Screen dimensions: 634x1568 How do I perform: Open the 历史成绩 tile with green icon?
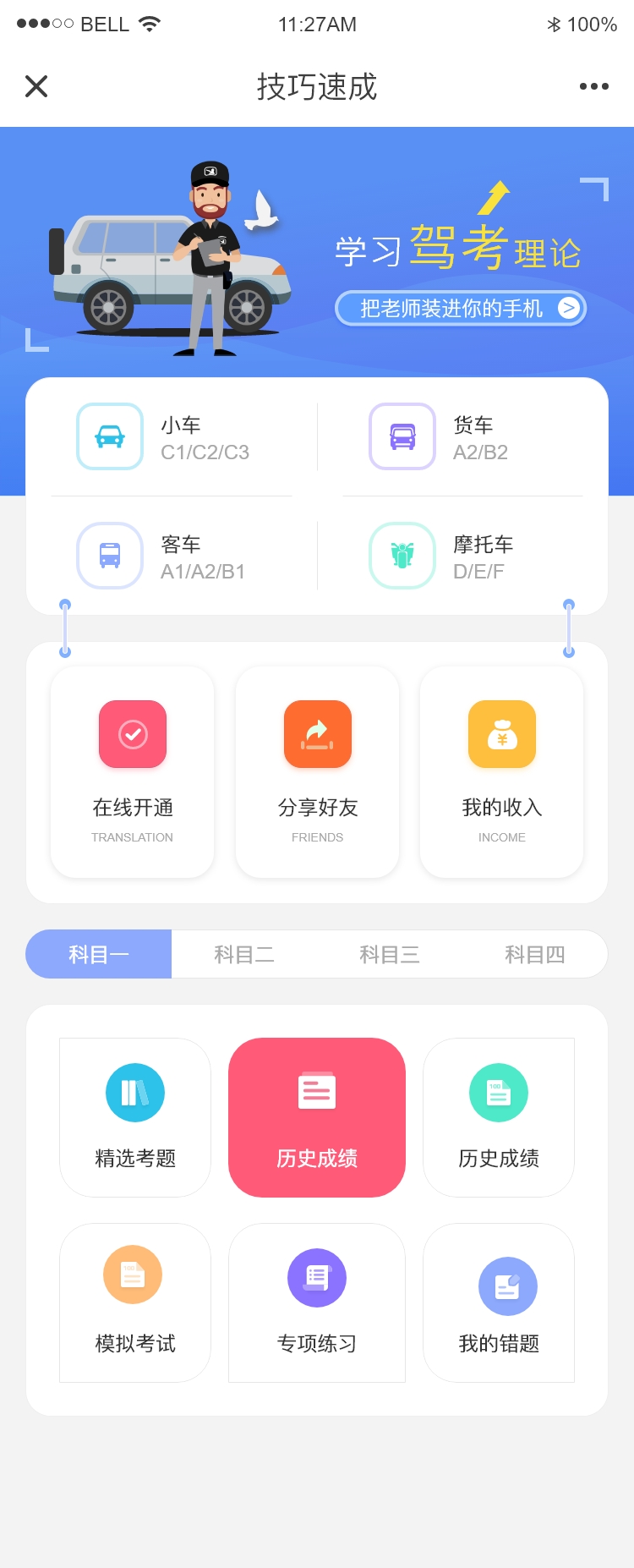pos(499,1116)
